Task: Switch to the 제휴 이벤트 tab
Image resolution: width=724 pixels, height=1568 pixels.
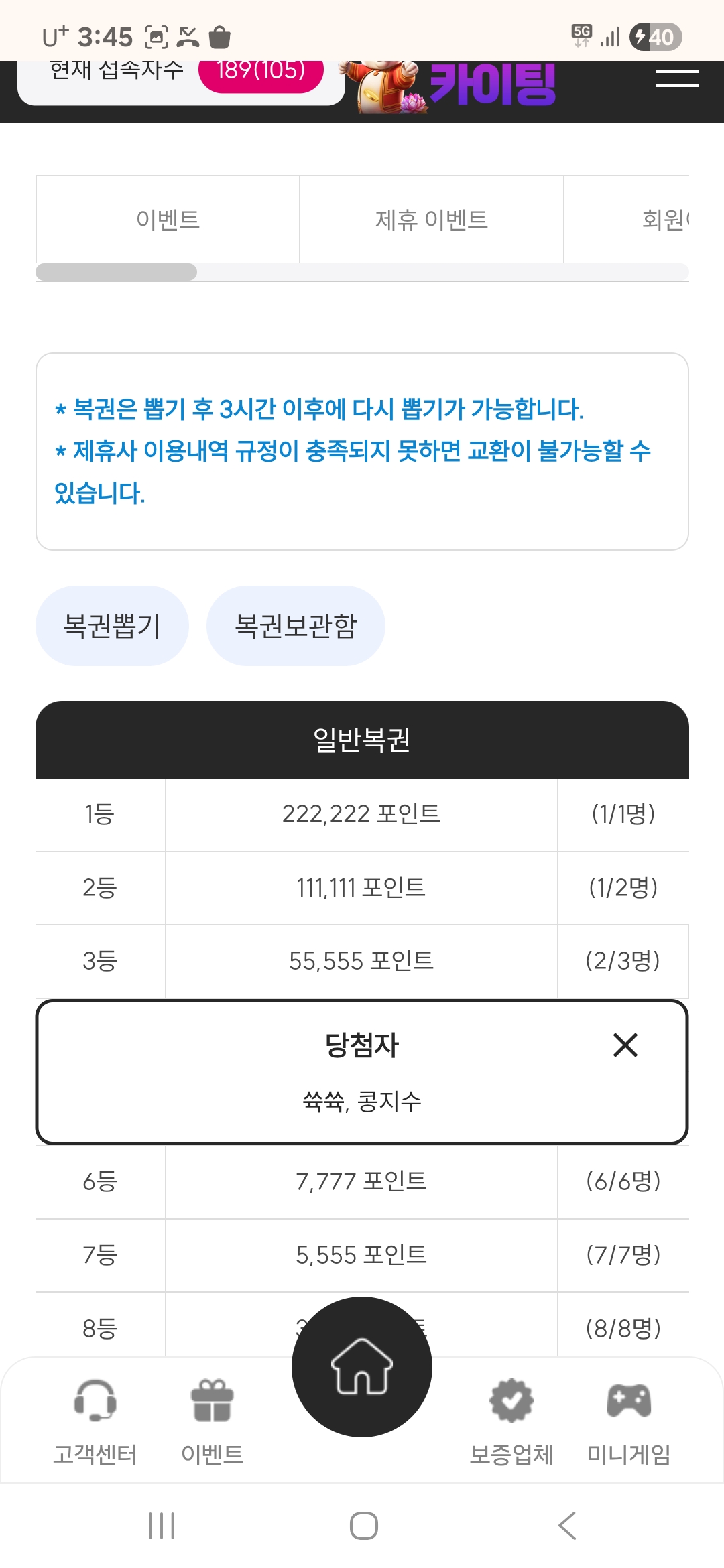Action: [432, 220]
